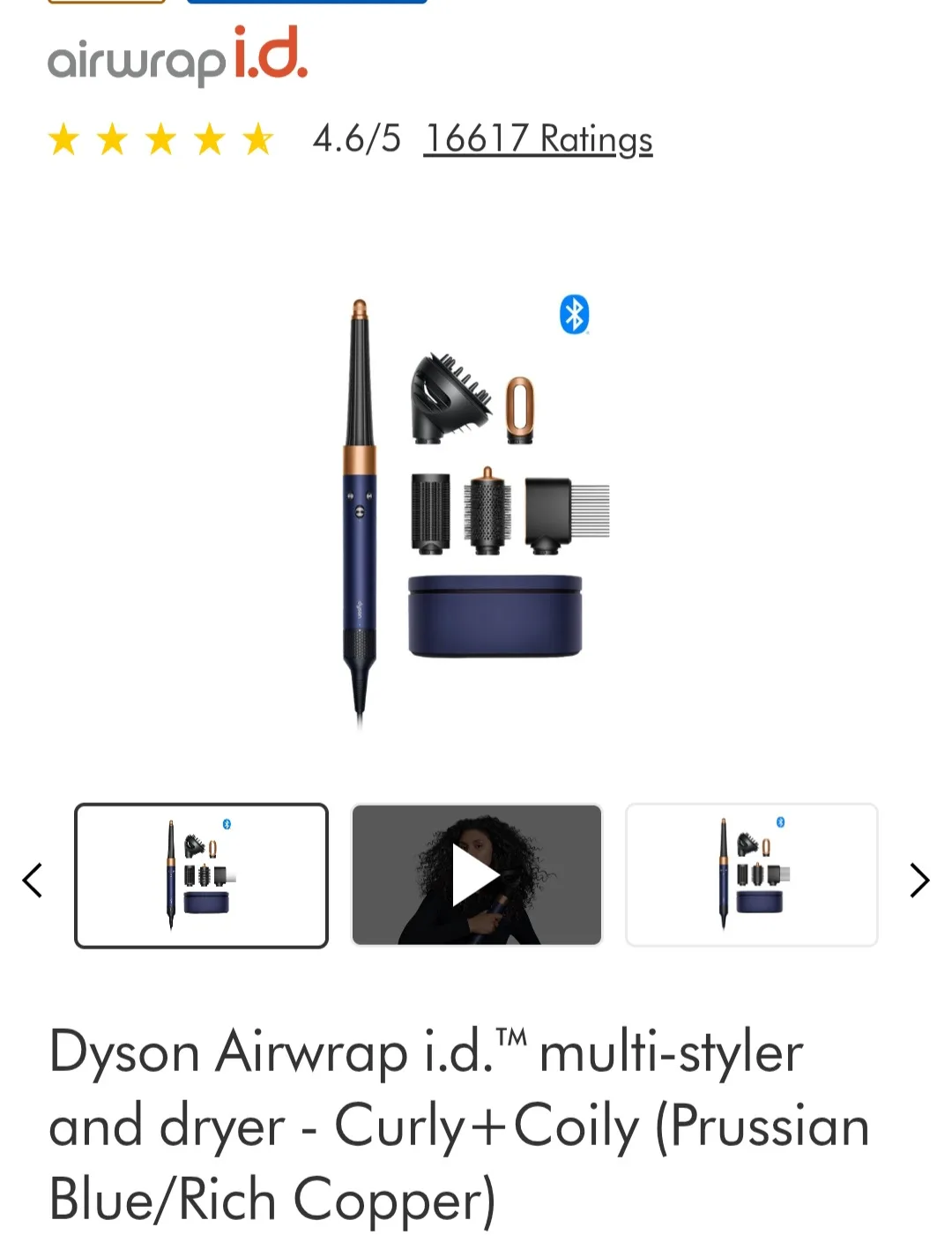
Task: Show the previous gallery thumbnails
Action: point(33,880)
